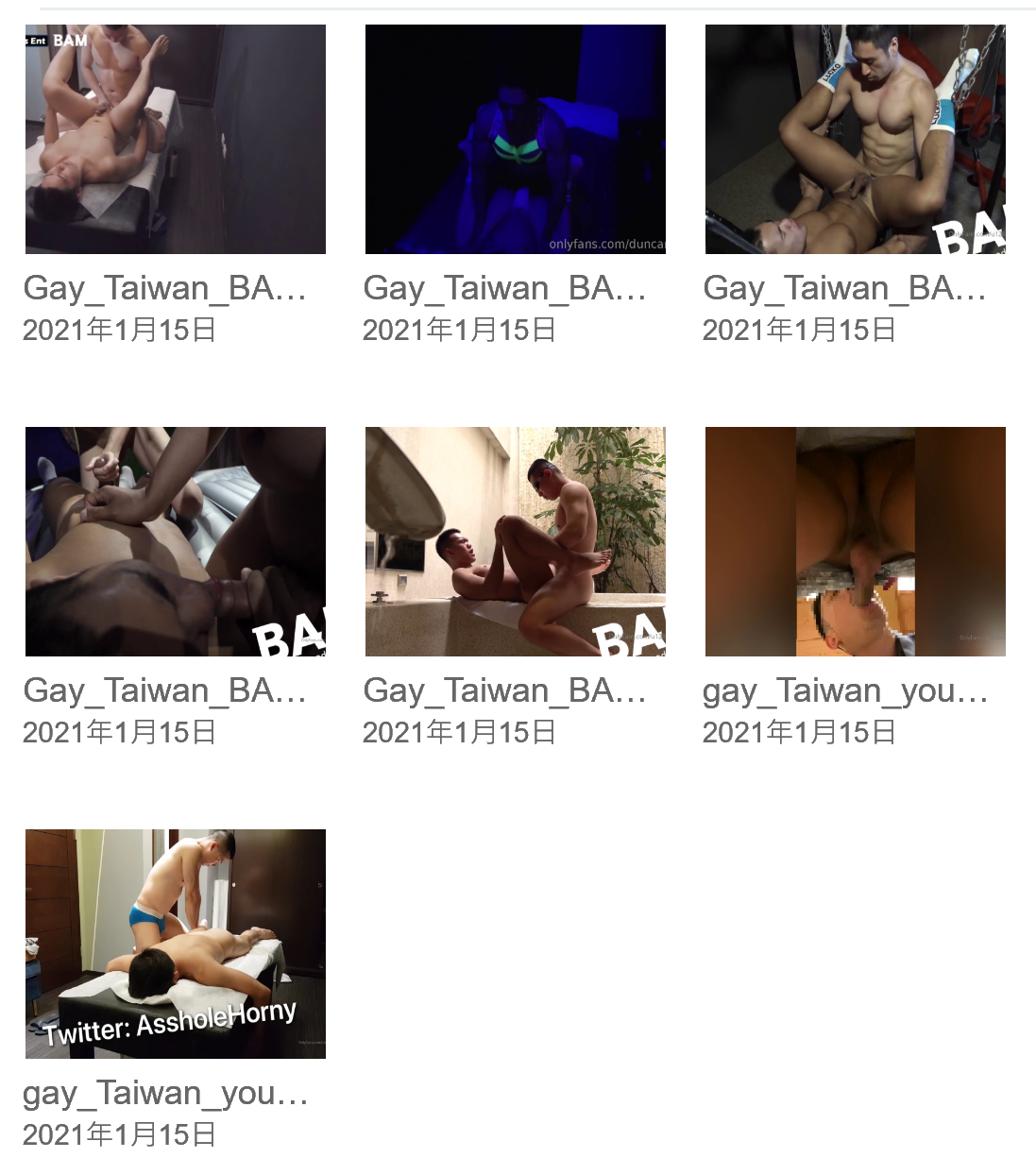Open the file with Twitter caption thumbnail
The image size is (1036, 1175).
(x=175, y=944)
